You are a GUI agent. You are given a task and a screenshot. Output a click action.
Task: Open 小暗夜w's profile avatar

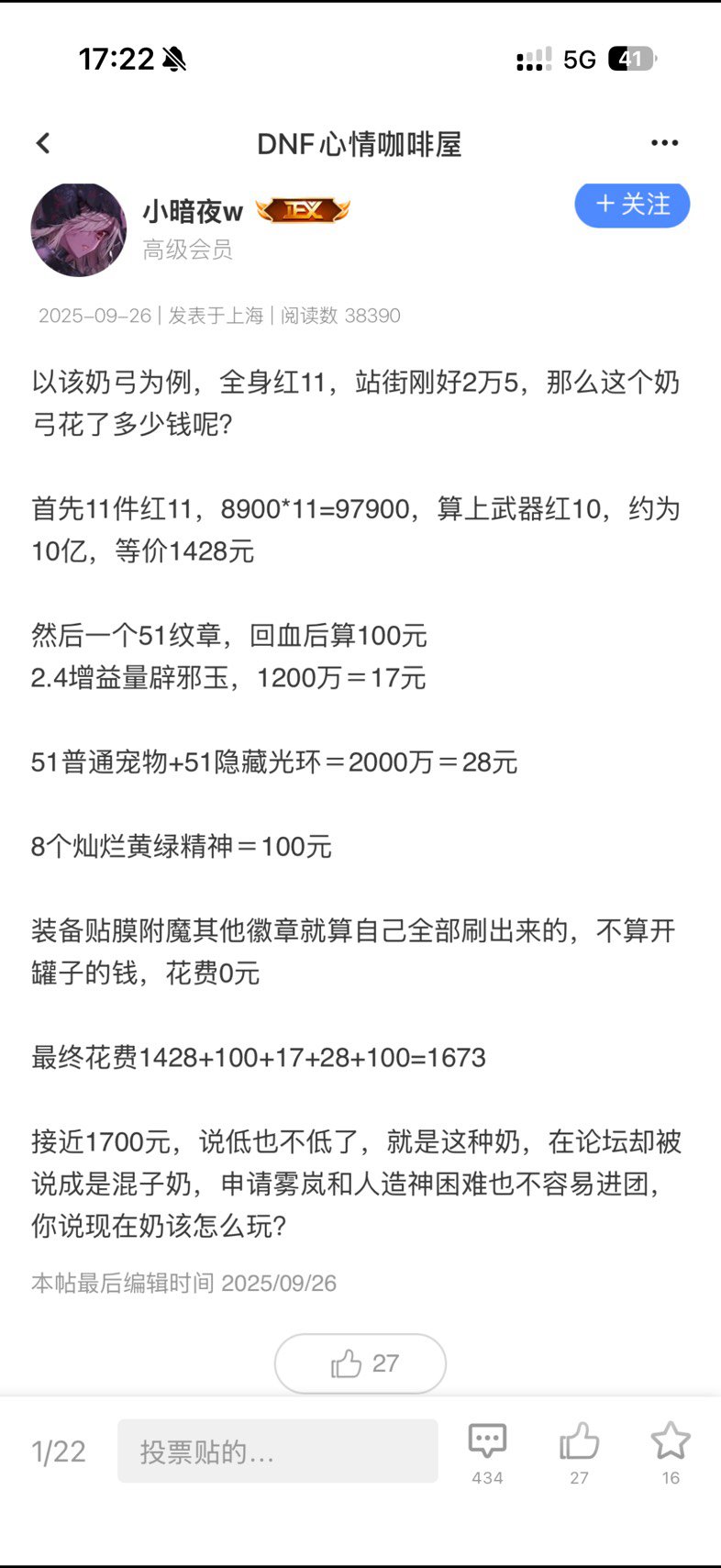click(x=79, y=229)
